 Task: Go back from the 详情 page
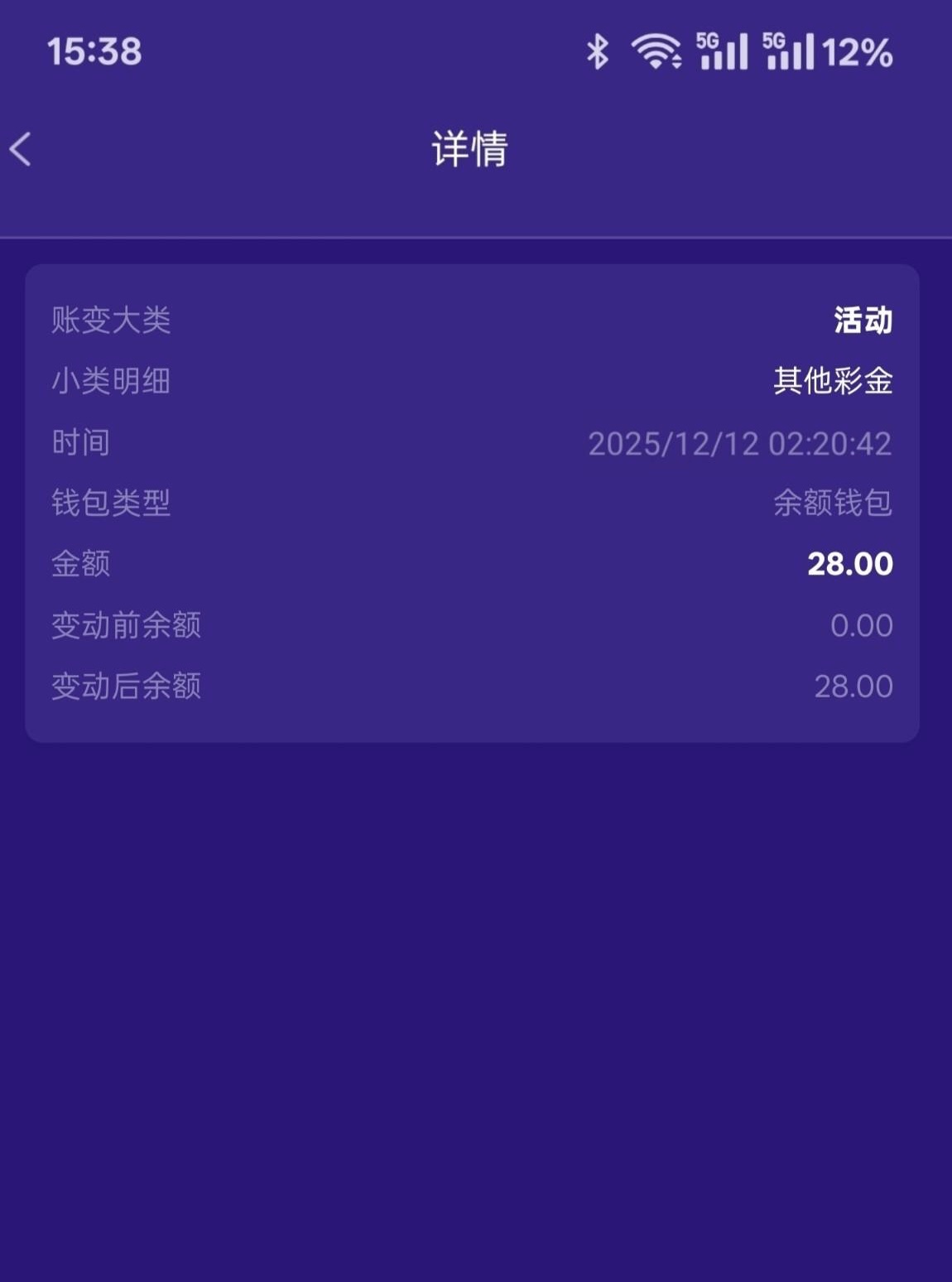(x=22, y=150)
